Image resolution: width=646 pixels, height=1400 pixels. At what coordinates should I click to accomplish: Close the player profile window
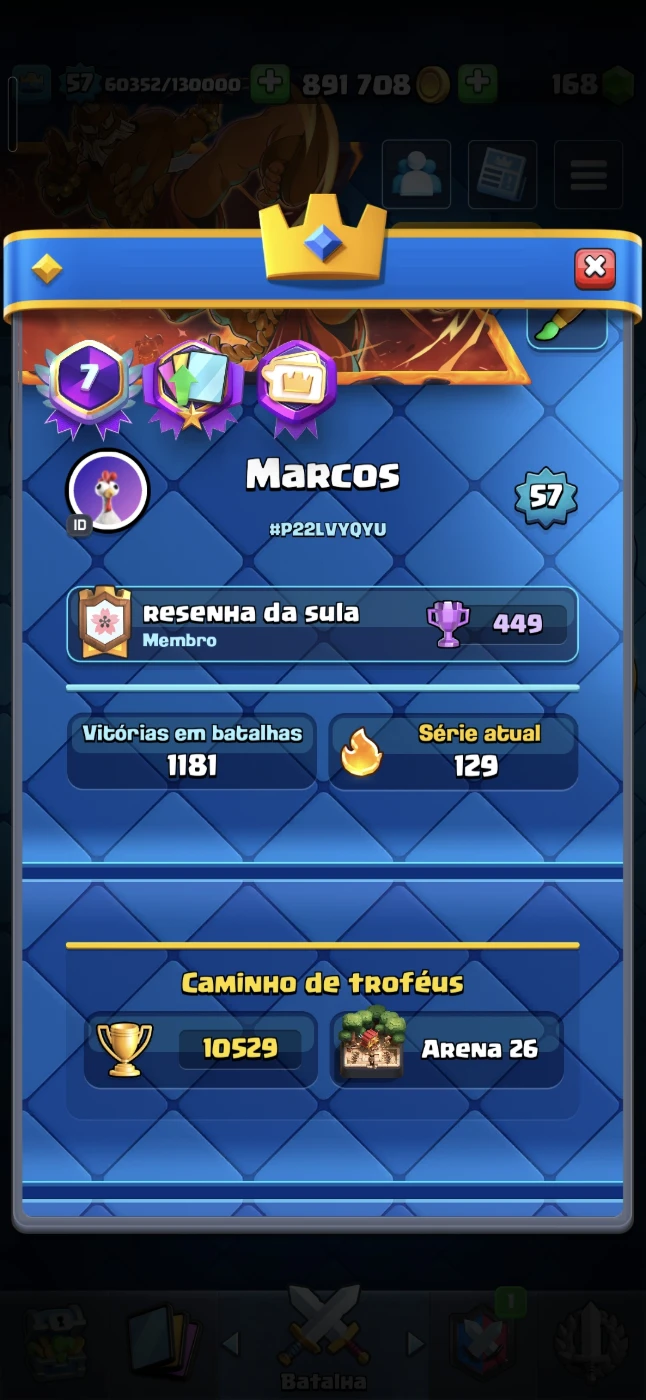pyautogui.click(x=594, y=267)
